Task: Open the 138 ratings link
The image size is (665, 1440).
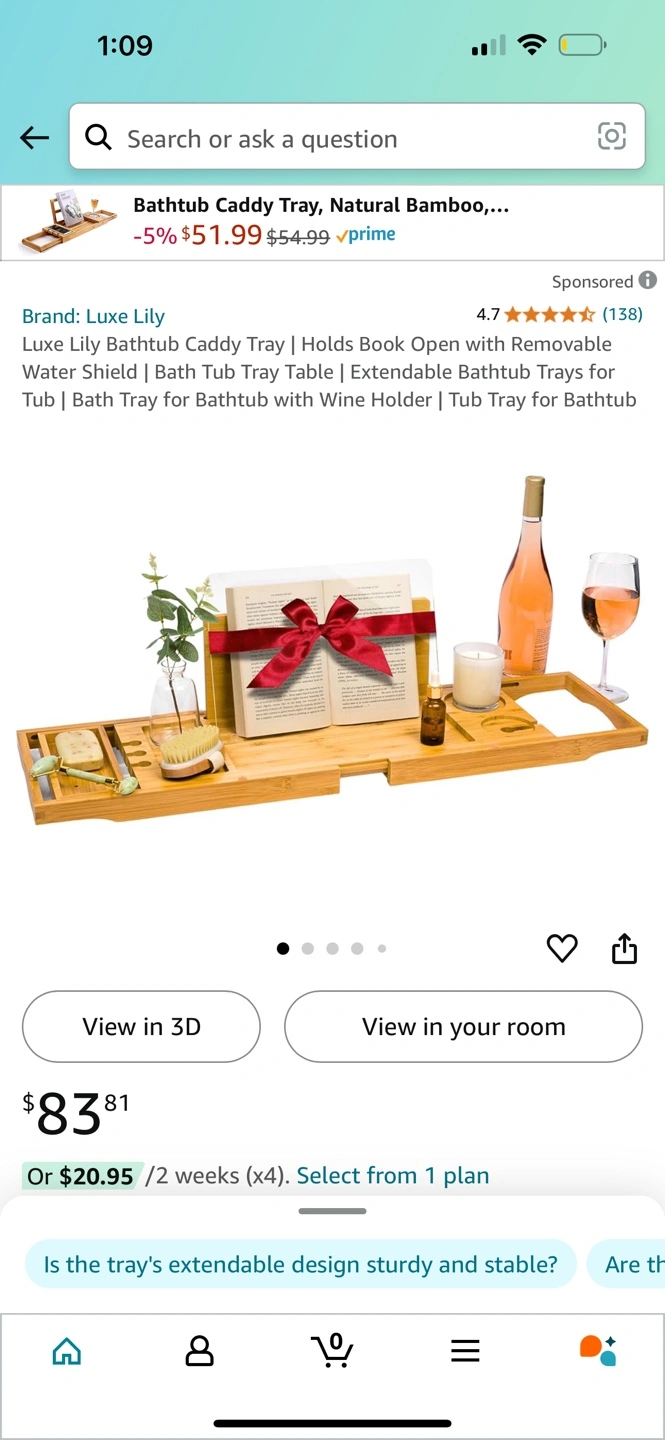Action: pyautogui.click(x=622, y=314)
